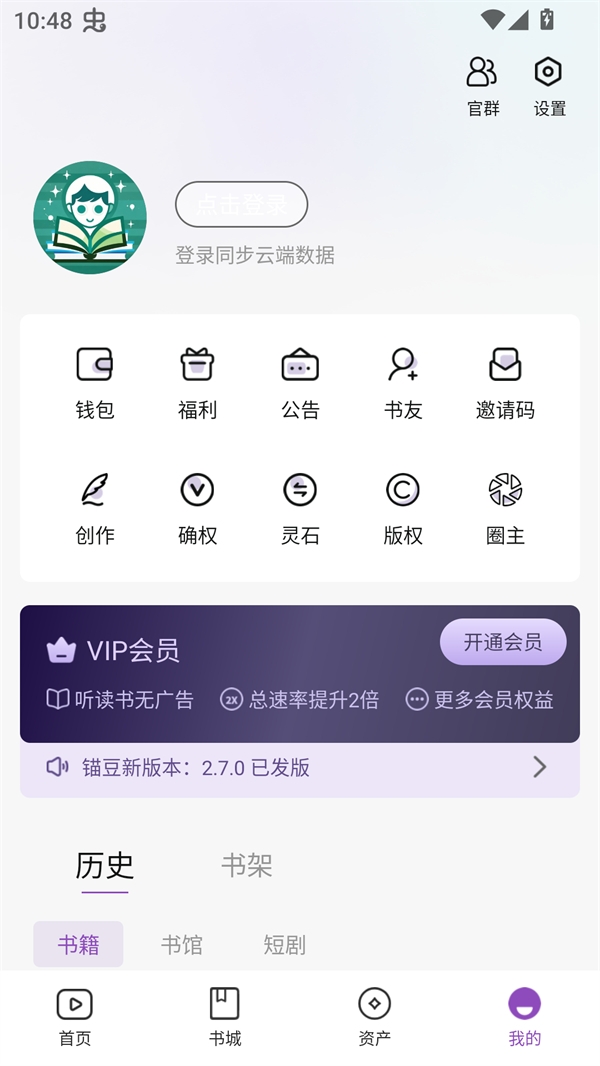
Task: Switch to the 书城 bookstore tab
Action: tap(225, 1017)
